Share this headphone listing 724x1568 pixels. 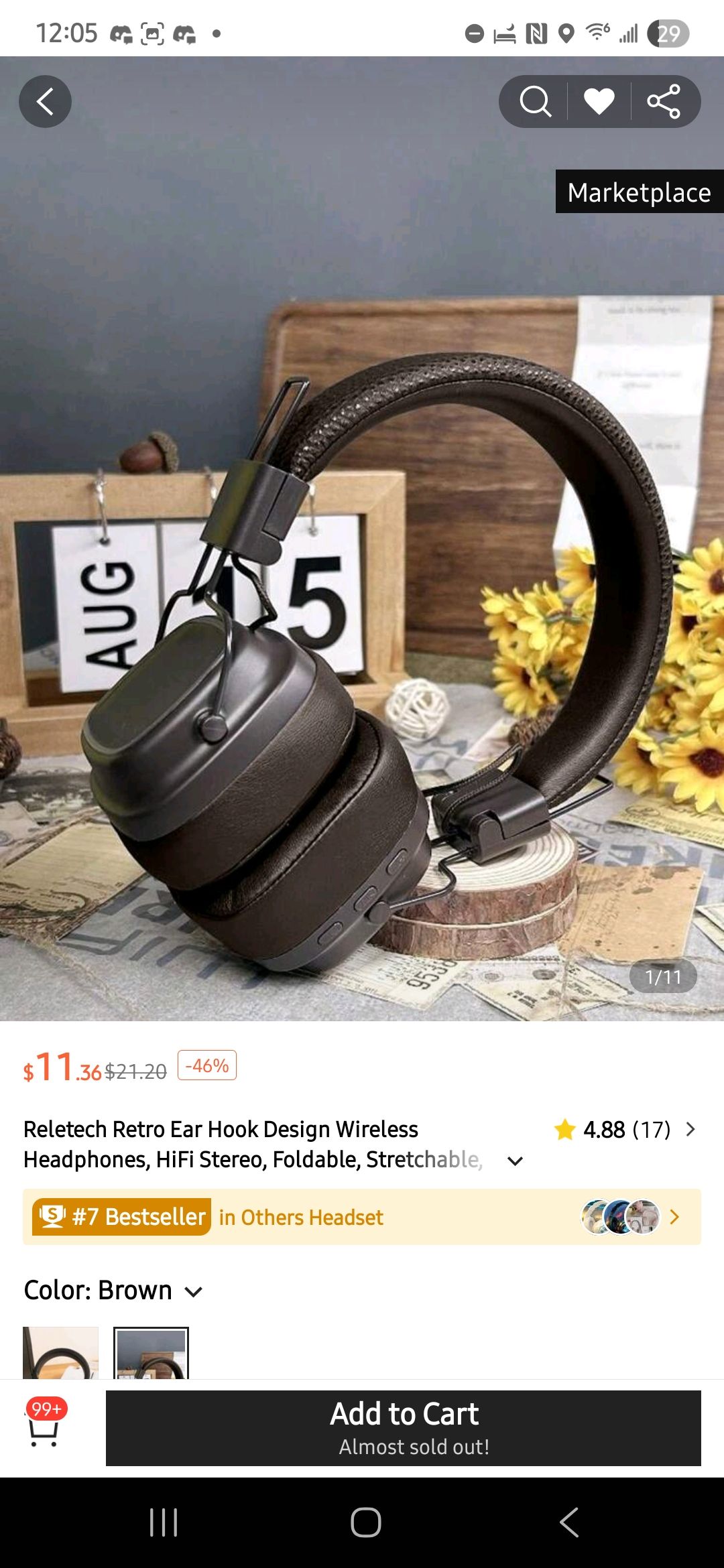[x=664, y=102]
